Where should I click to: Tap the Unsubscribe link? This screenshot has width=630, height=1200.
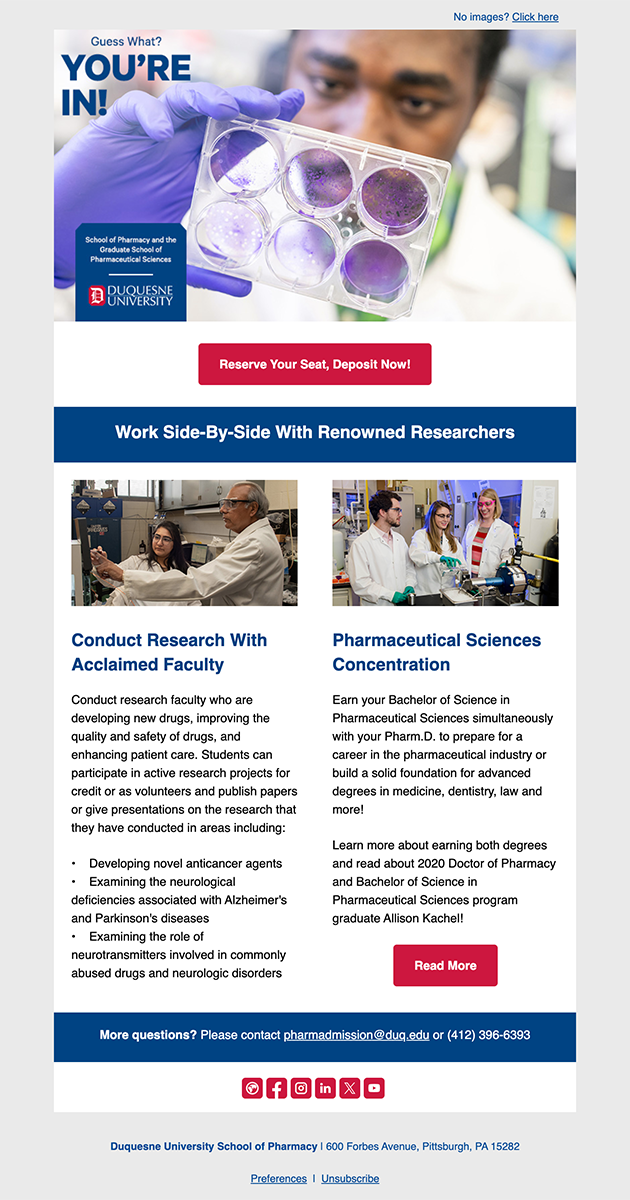click(x=350, y=1178)
